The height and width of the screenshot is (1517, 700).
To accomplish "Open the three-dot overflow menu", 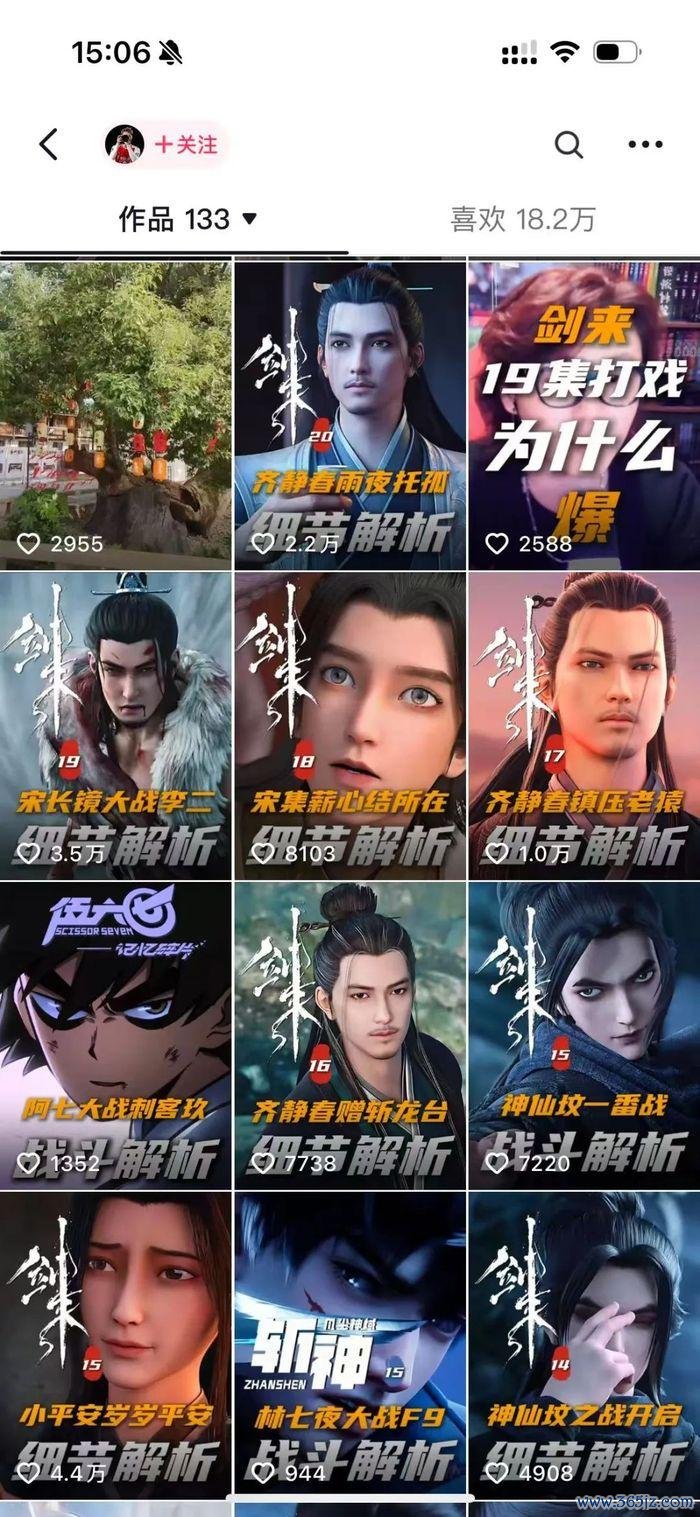I will coord(645,145).
